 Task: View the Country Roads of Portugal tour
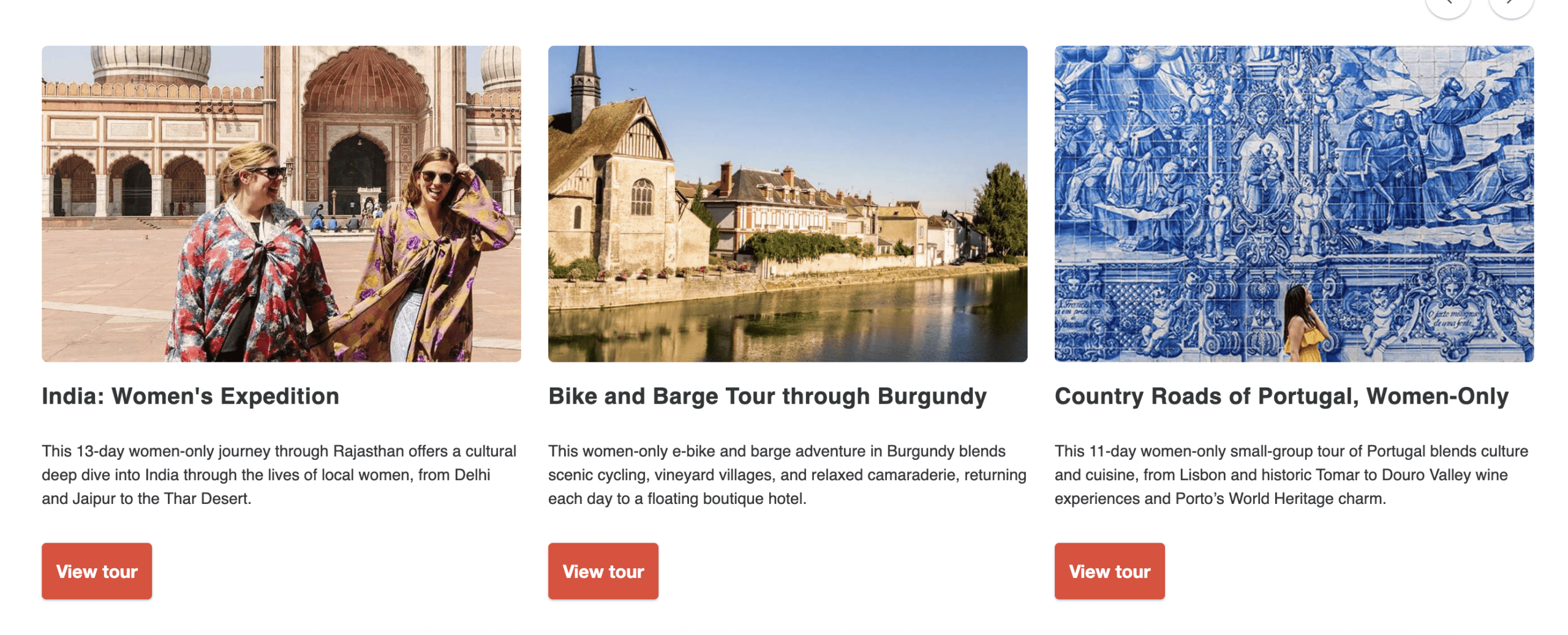click(x=1109, y=570)
